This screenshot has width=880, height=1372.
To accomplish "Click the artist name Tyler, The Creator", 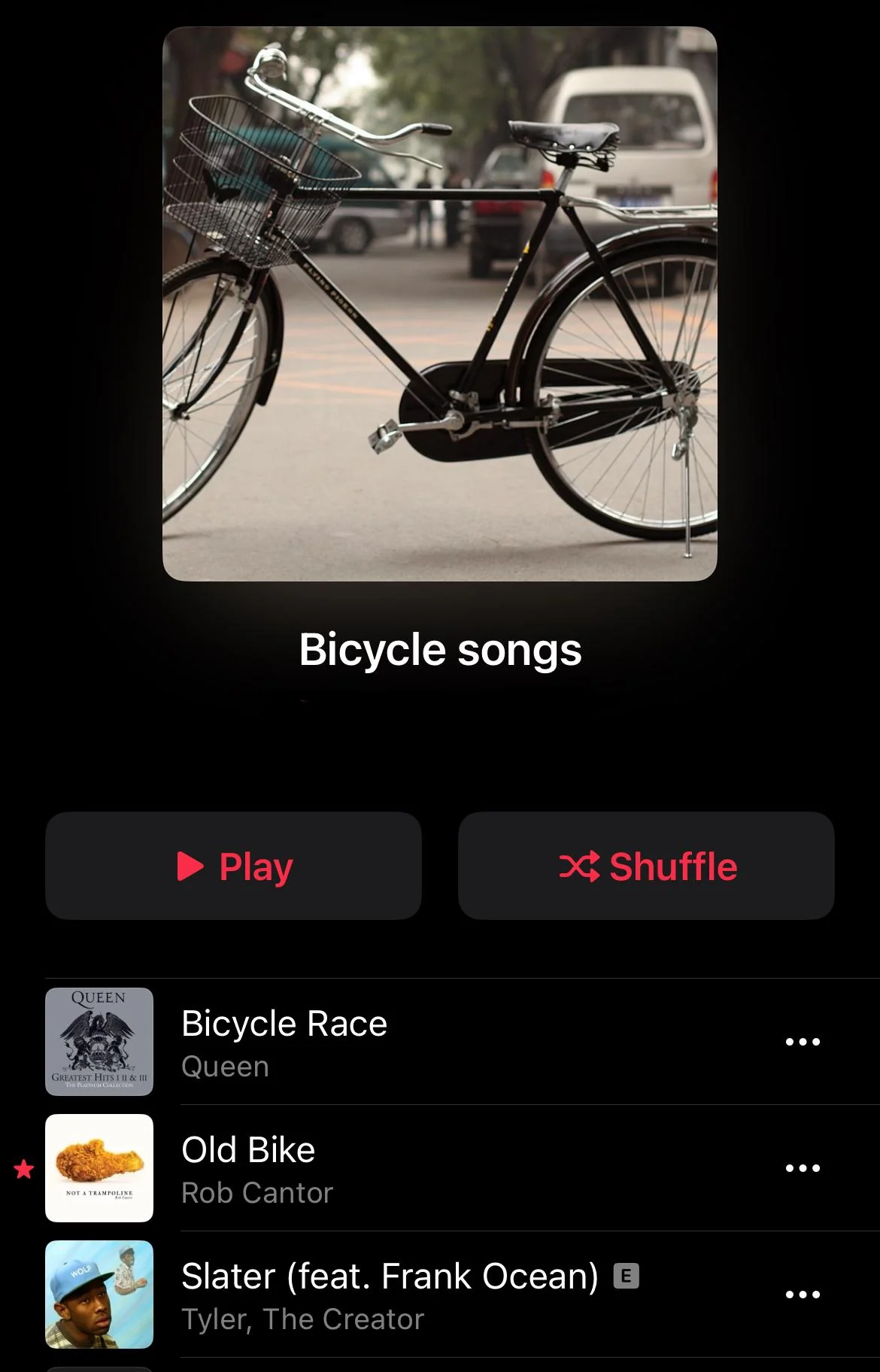I will [303, 1319].
